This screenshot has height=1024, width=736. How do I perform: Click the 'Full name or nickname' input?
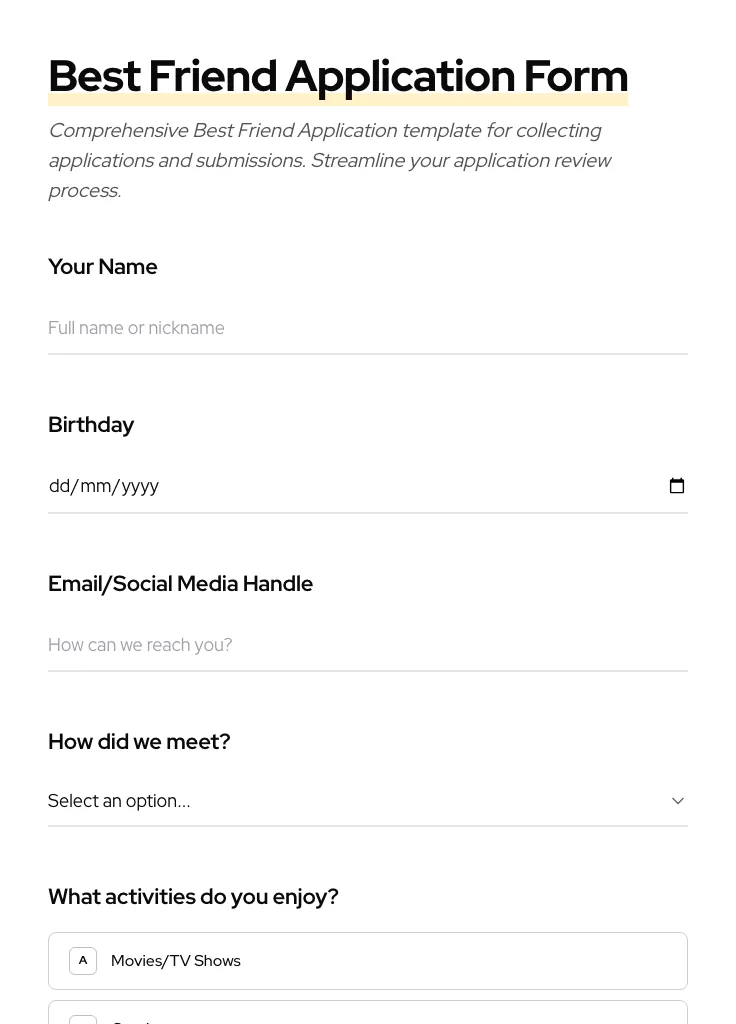368,328
